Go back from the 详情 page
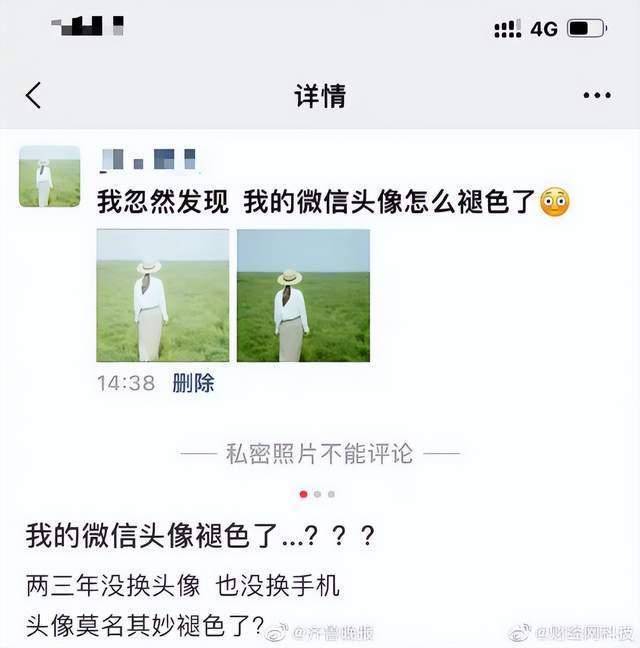 33,95
